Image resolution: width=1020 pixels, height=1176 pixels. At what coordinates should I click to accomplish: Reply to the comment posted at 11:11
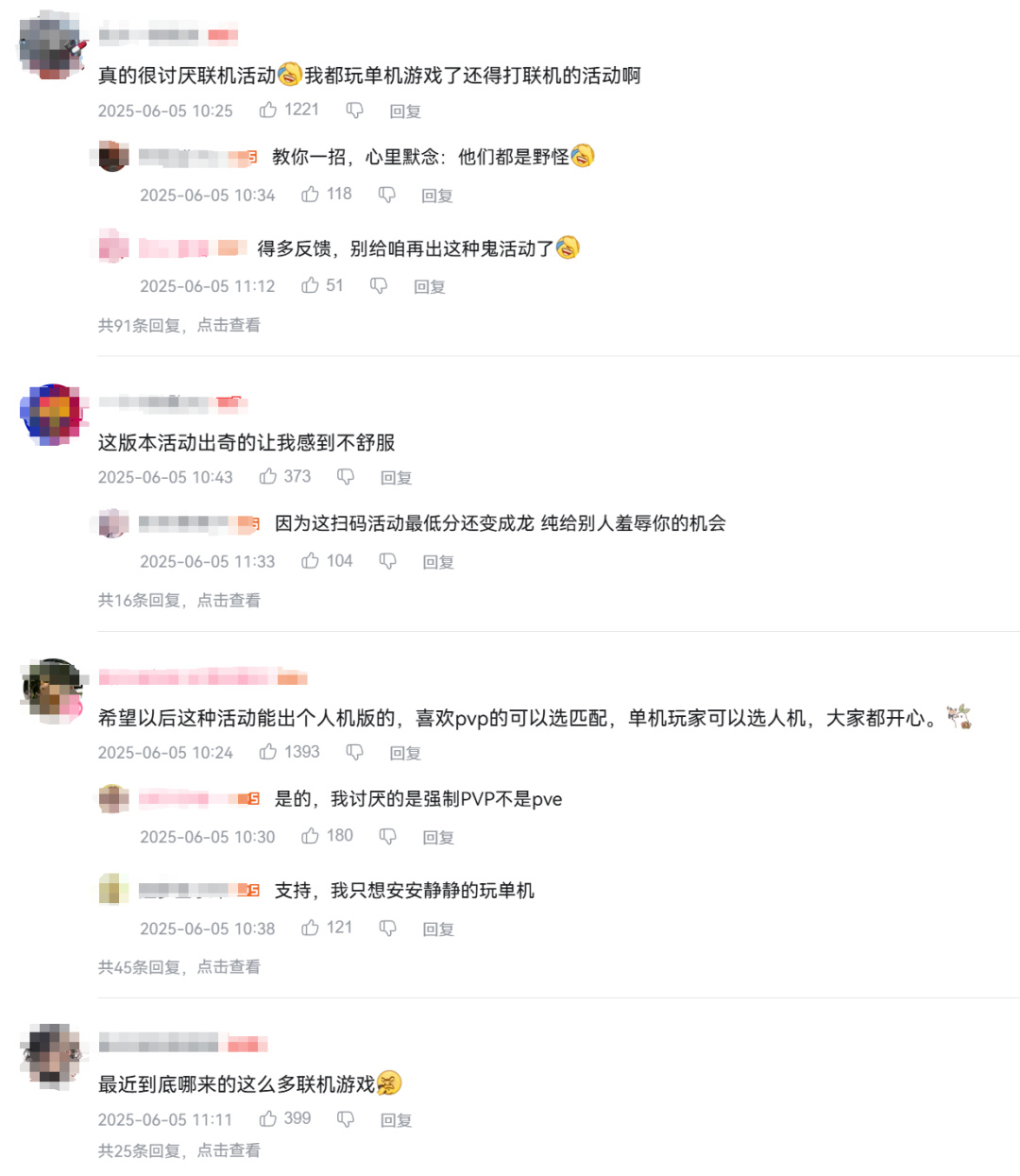(x=396, y=1120)
